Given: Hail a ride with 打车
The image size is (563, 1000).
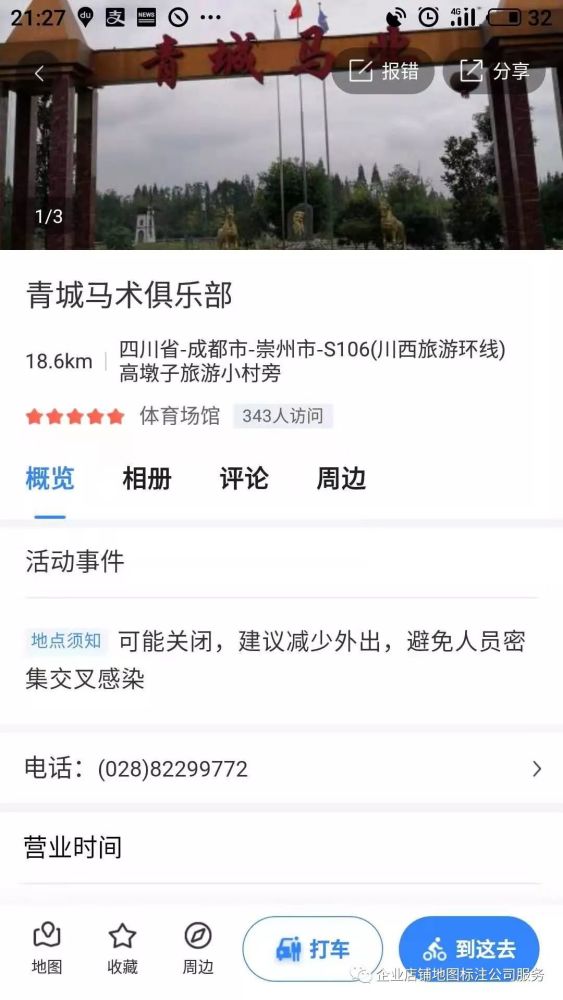Looking at the screenshot, I should (312, 949).
